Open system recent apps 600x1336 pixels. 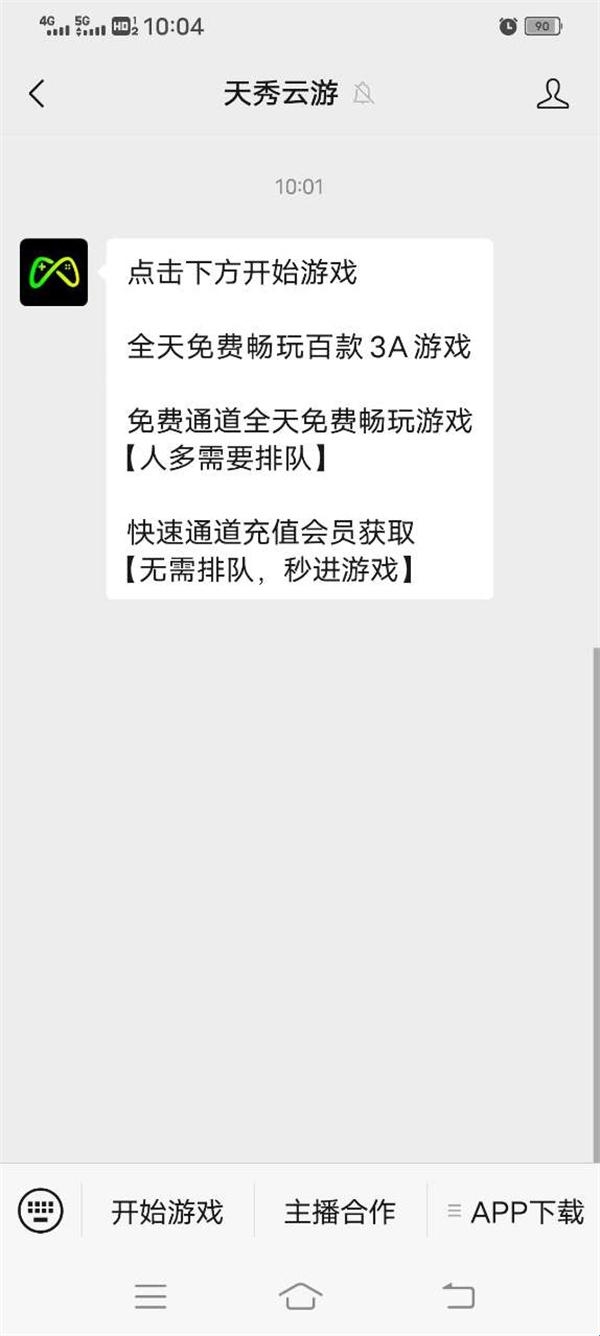click(151, 1296)
